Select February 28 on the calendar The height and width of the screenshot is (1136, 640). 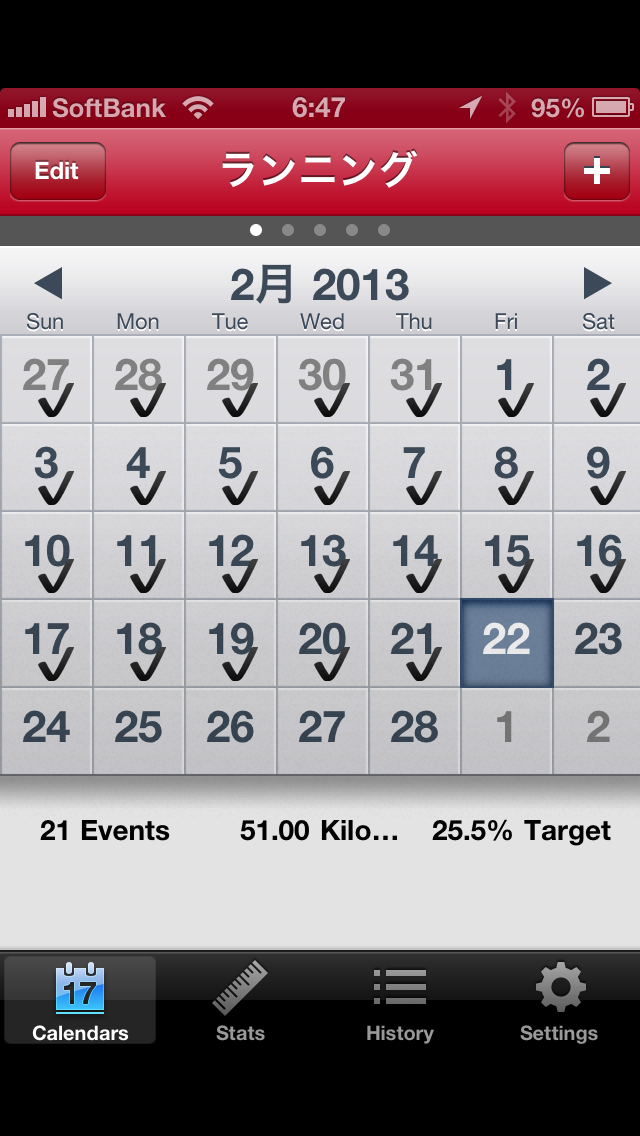click(x=414, y=731)
